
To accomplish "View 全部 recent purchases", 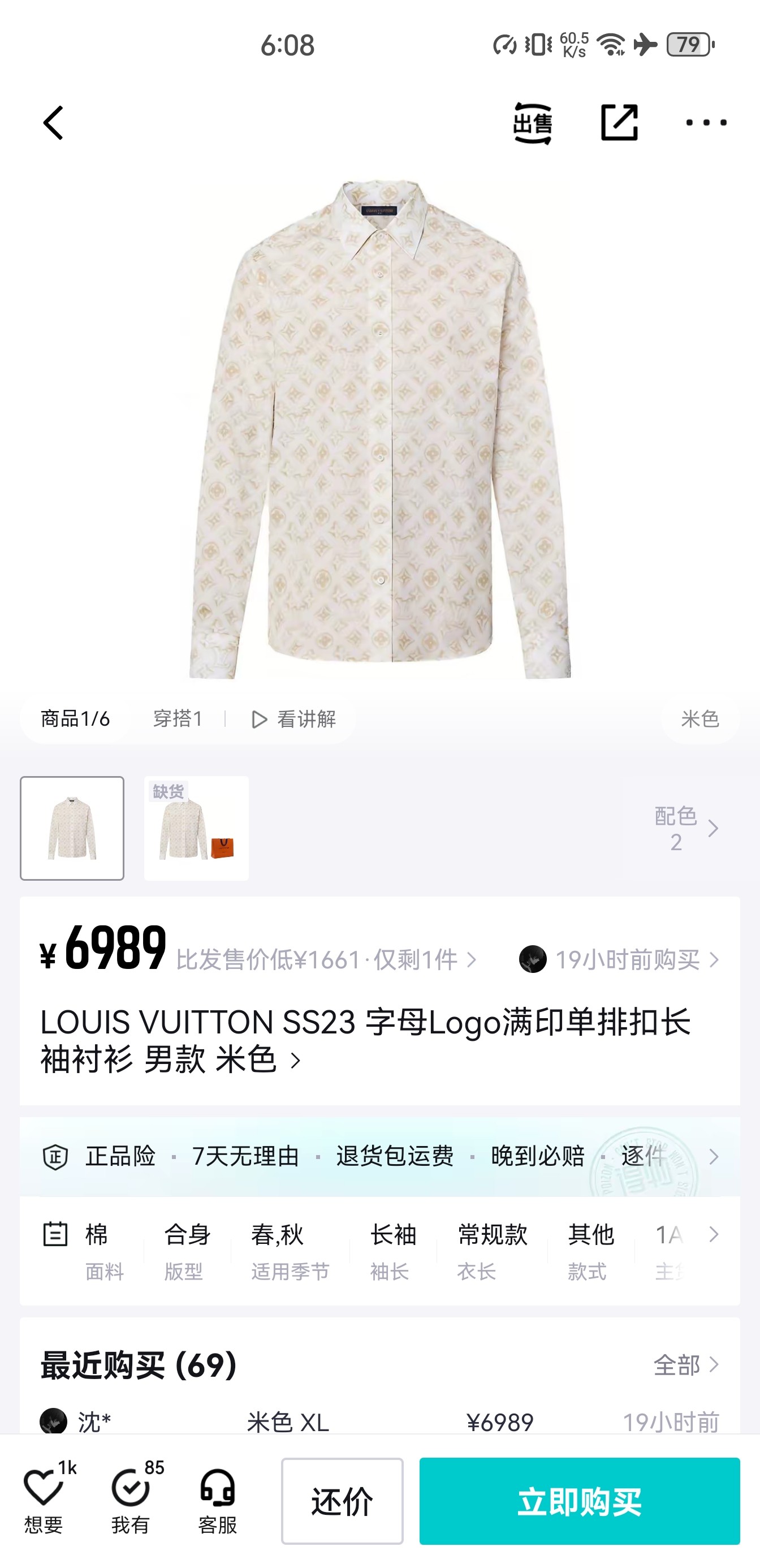I will [x=686, y=1365].
